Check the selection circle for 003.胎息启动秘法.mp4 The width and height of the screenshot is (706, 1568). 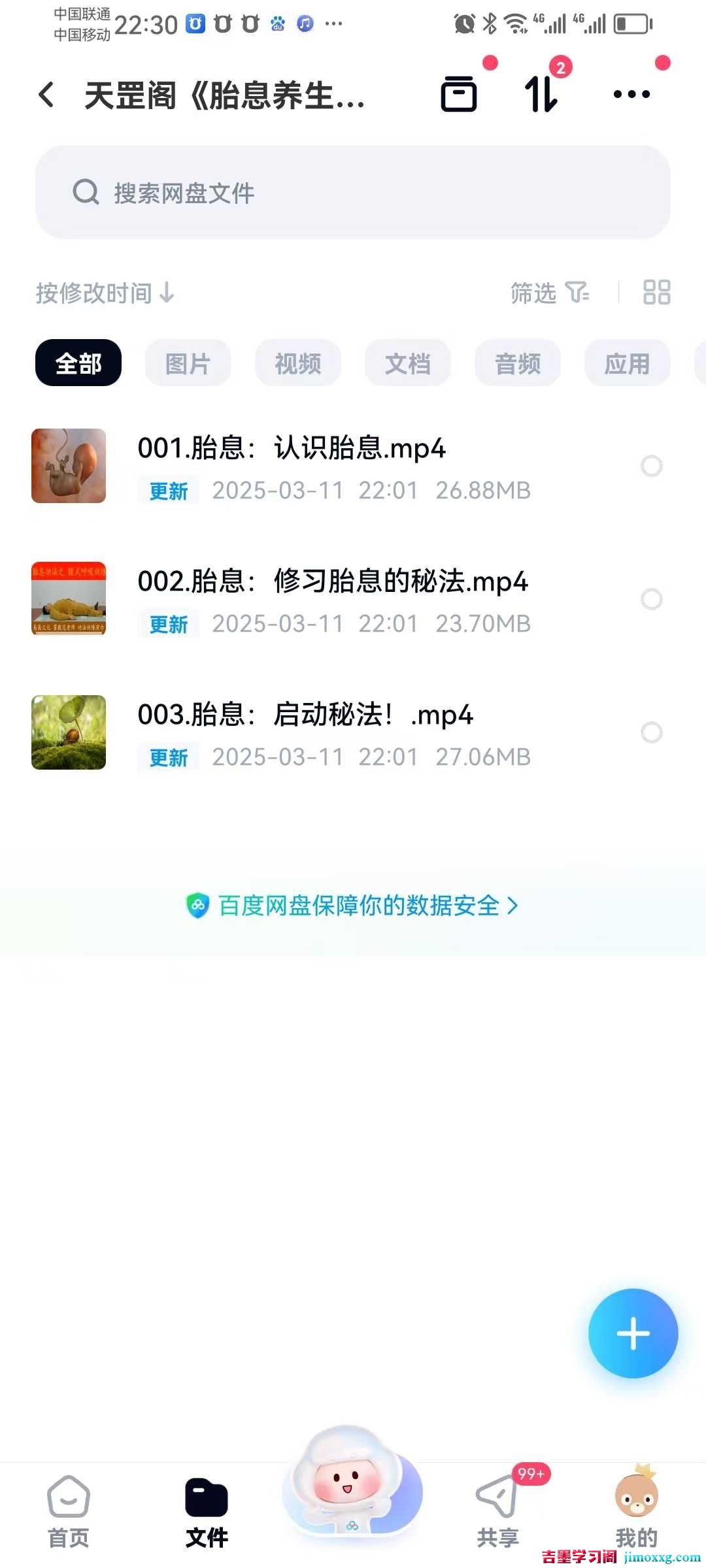pos(652,733)
